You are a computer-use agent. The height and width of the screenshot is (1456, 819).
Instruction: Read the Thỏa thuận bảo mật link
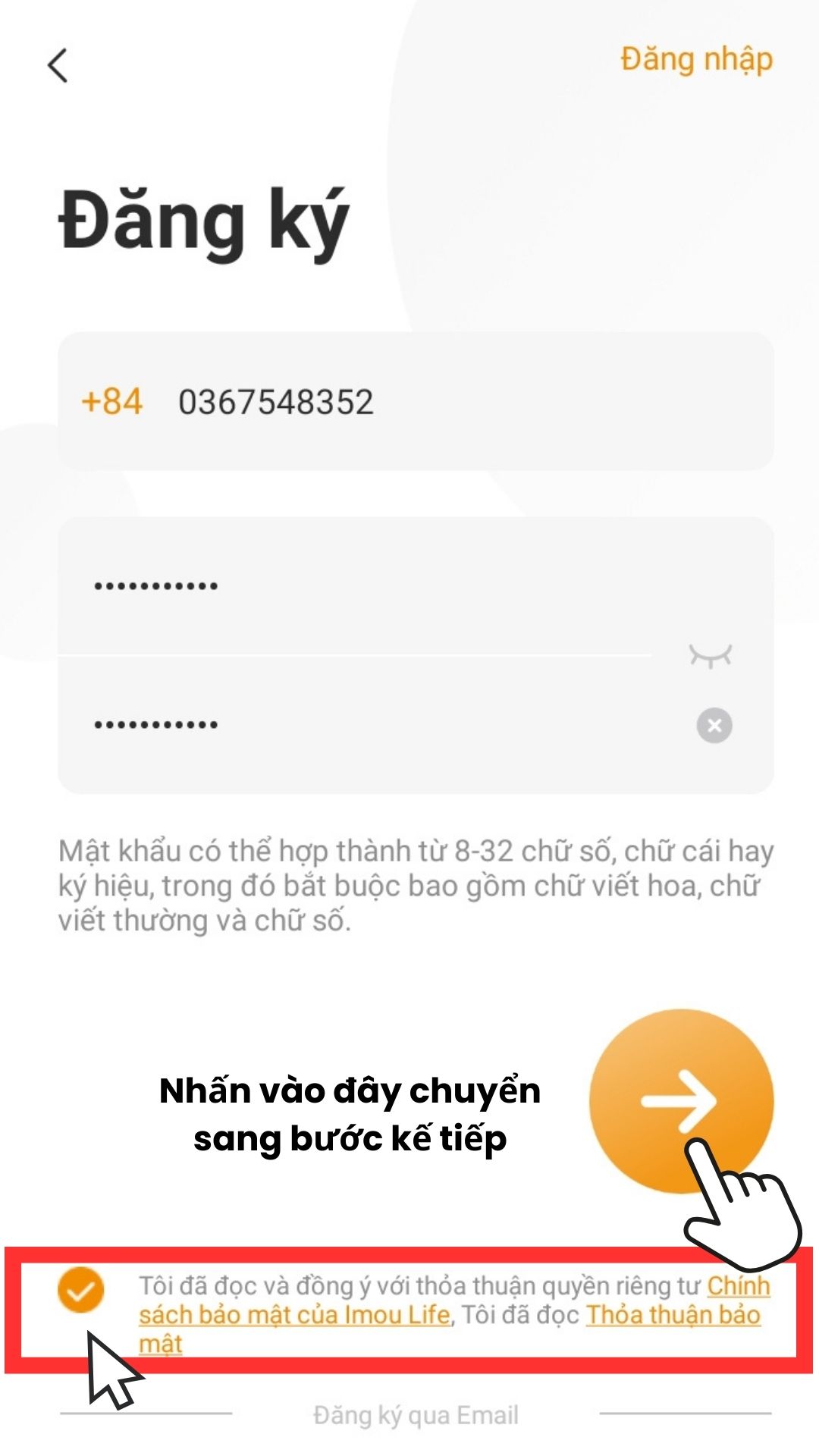[x=672, y=1315]
